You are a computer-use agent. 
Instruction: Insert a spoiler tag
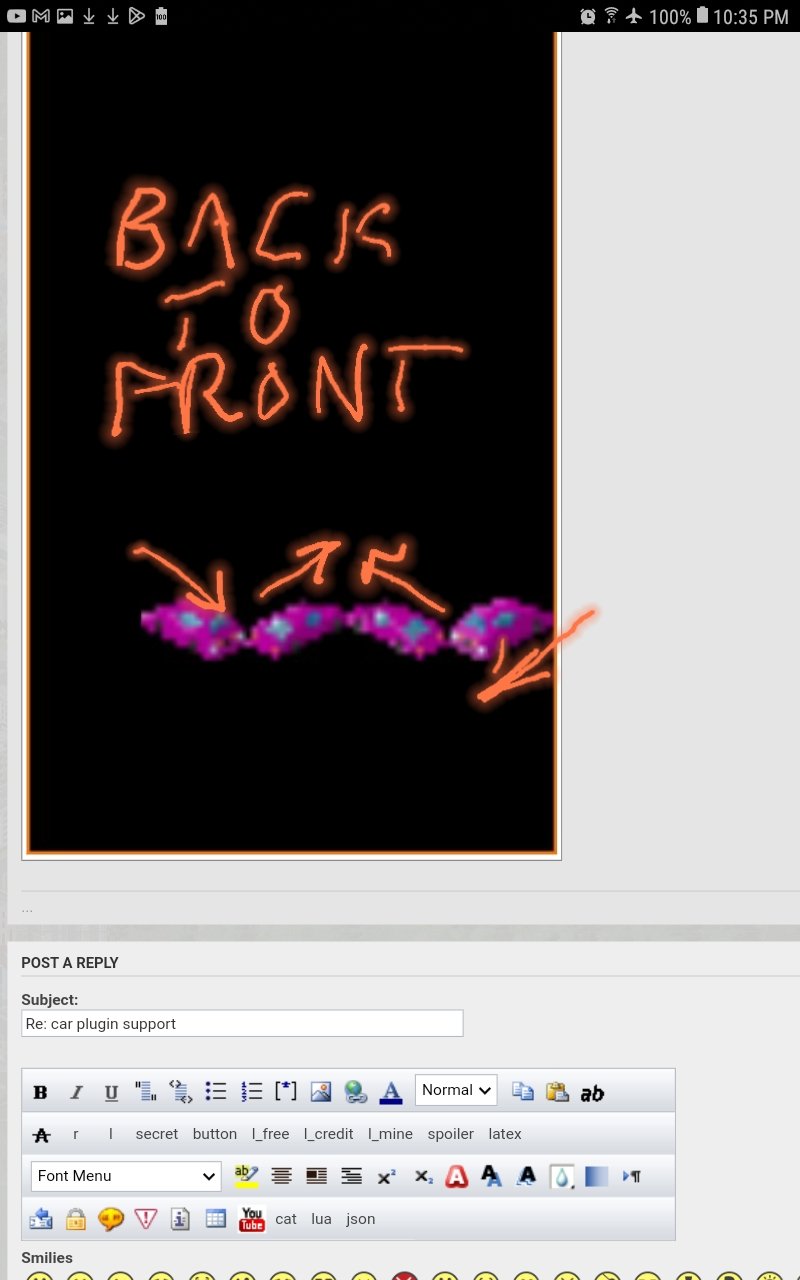coord(451,1134)
